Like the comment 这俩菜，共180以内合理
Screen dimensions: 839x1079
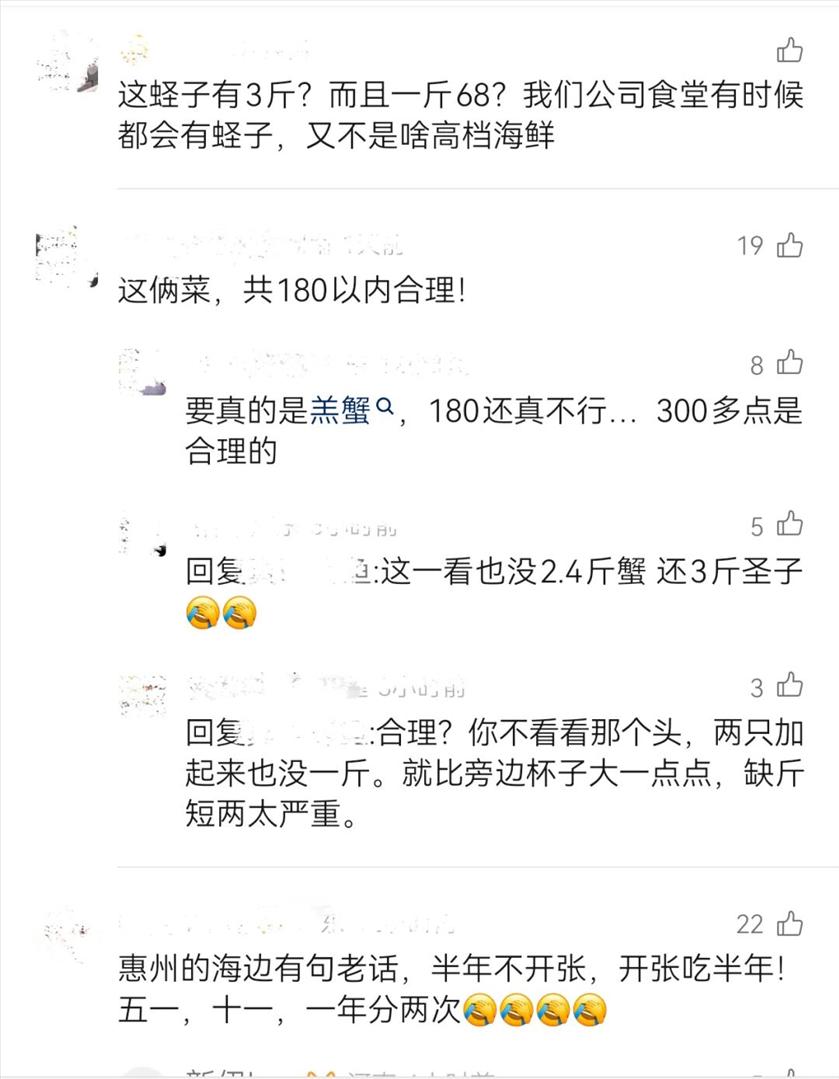(x=790, y=245)
